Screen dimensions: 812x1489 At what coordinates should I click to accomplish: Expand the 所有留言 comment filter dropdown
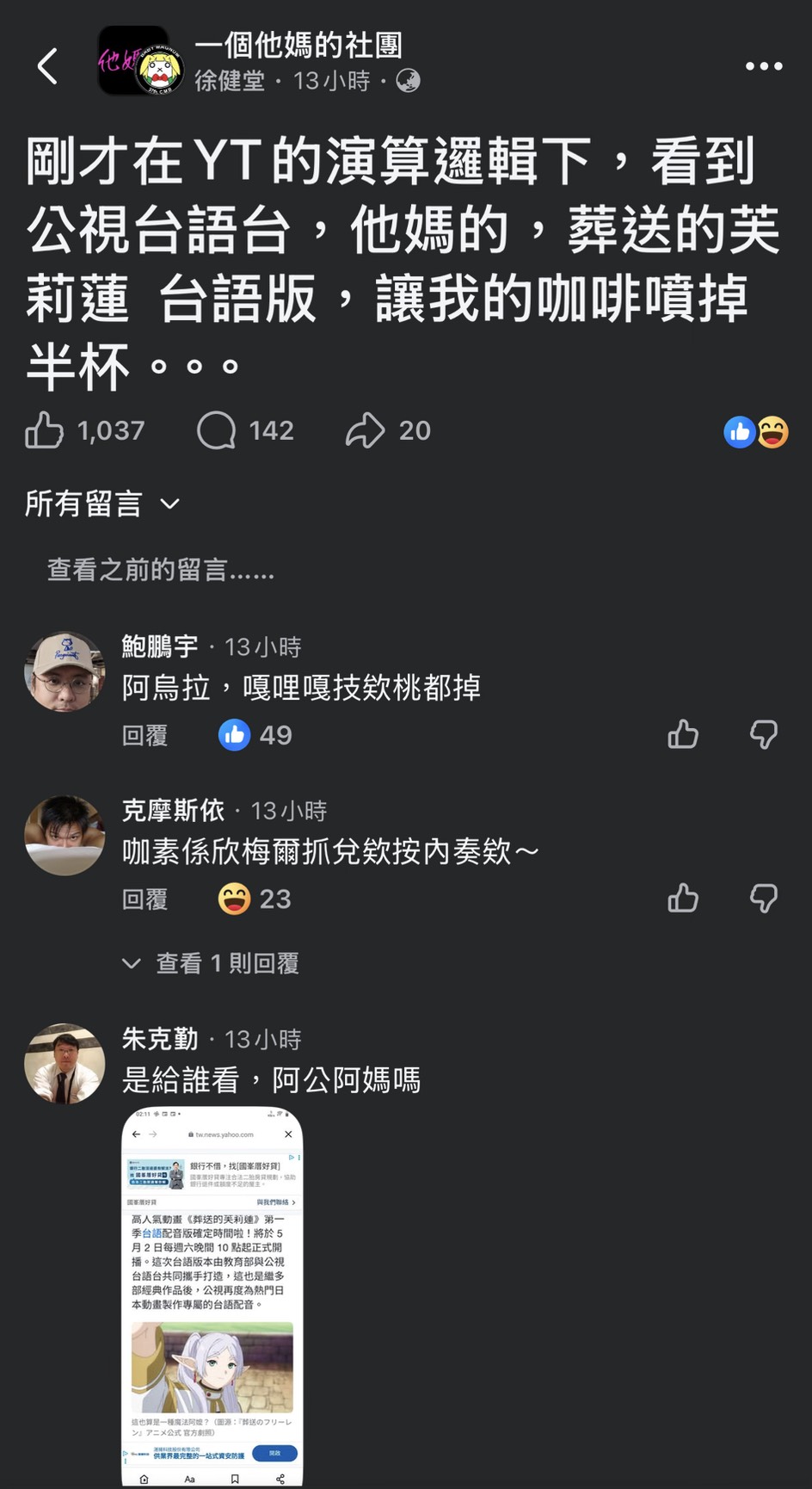[102, 504]
